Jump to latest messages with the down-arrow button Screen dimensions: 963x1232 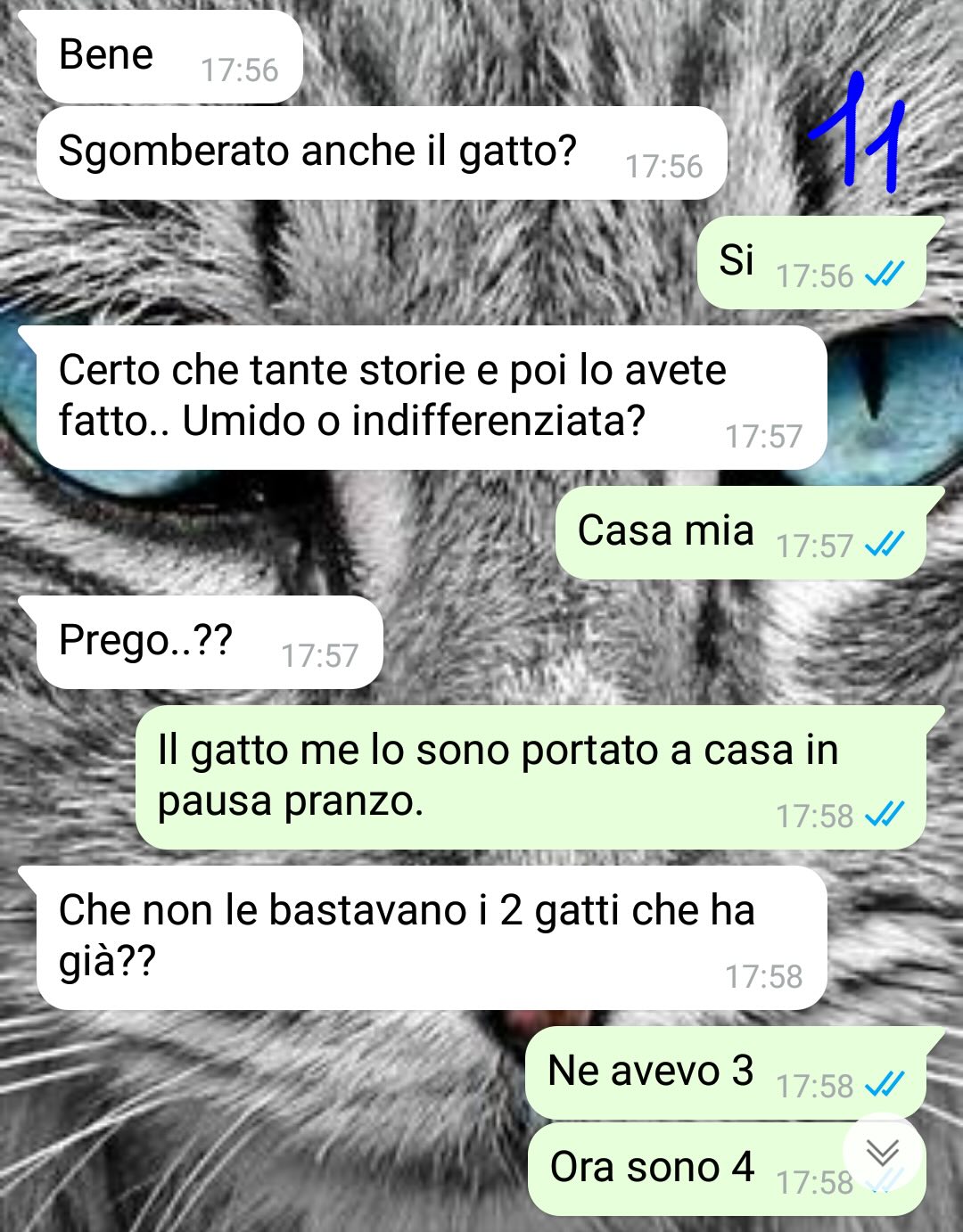tap(883, 1152)
